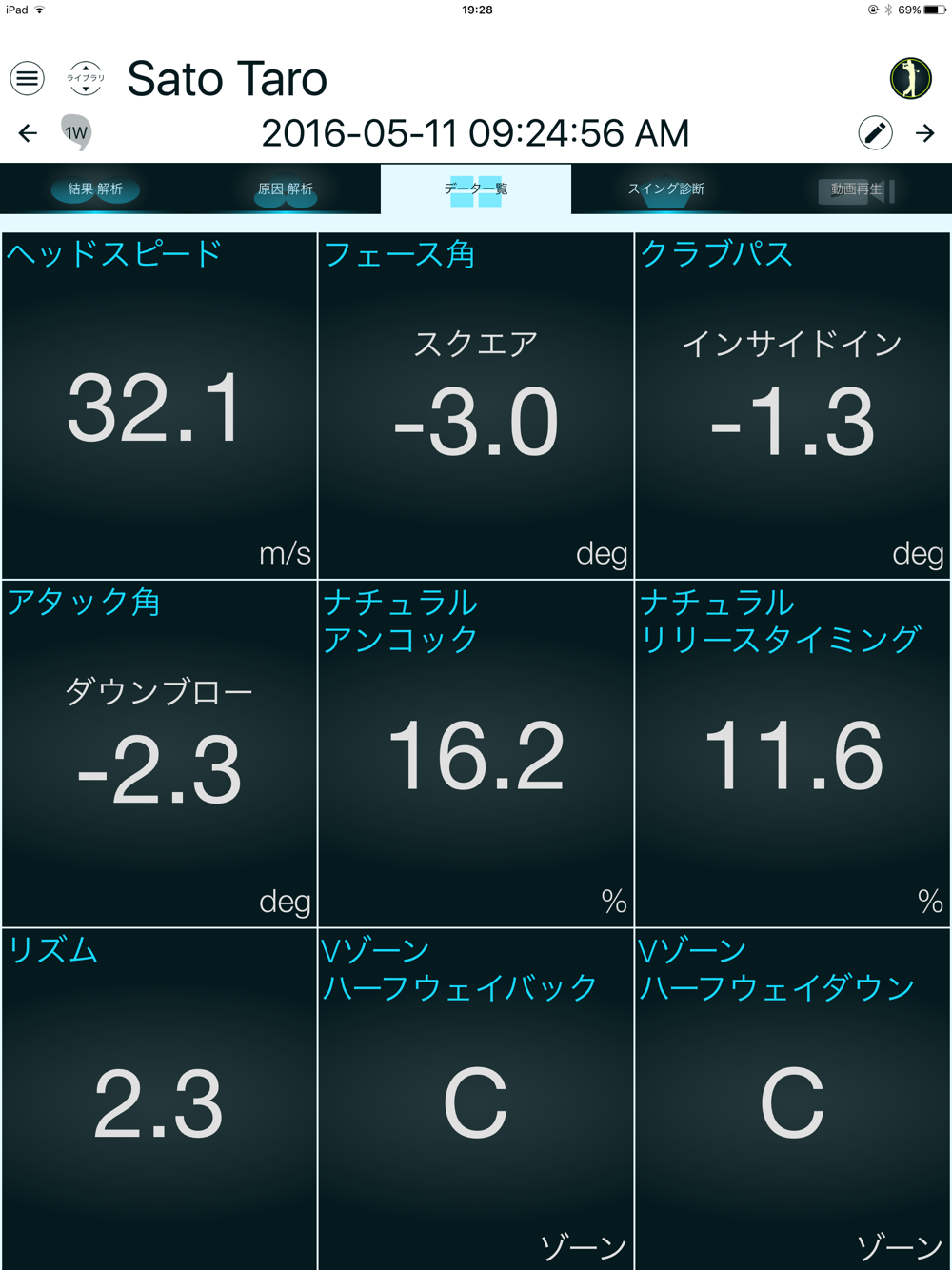
Task: Open the ライブラリ library selector
Action: coord(86,78)
